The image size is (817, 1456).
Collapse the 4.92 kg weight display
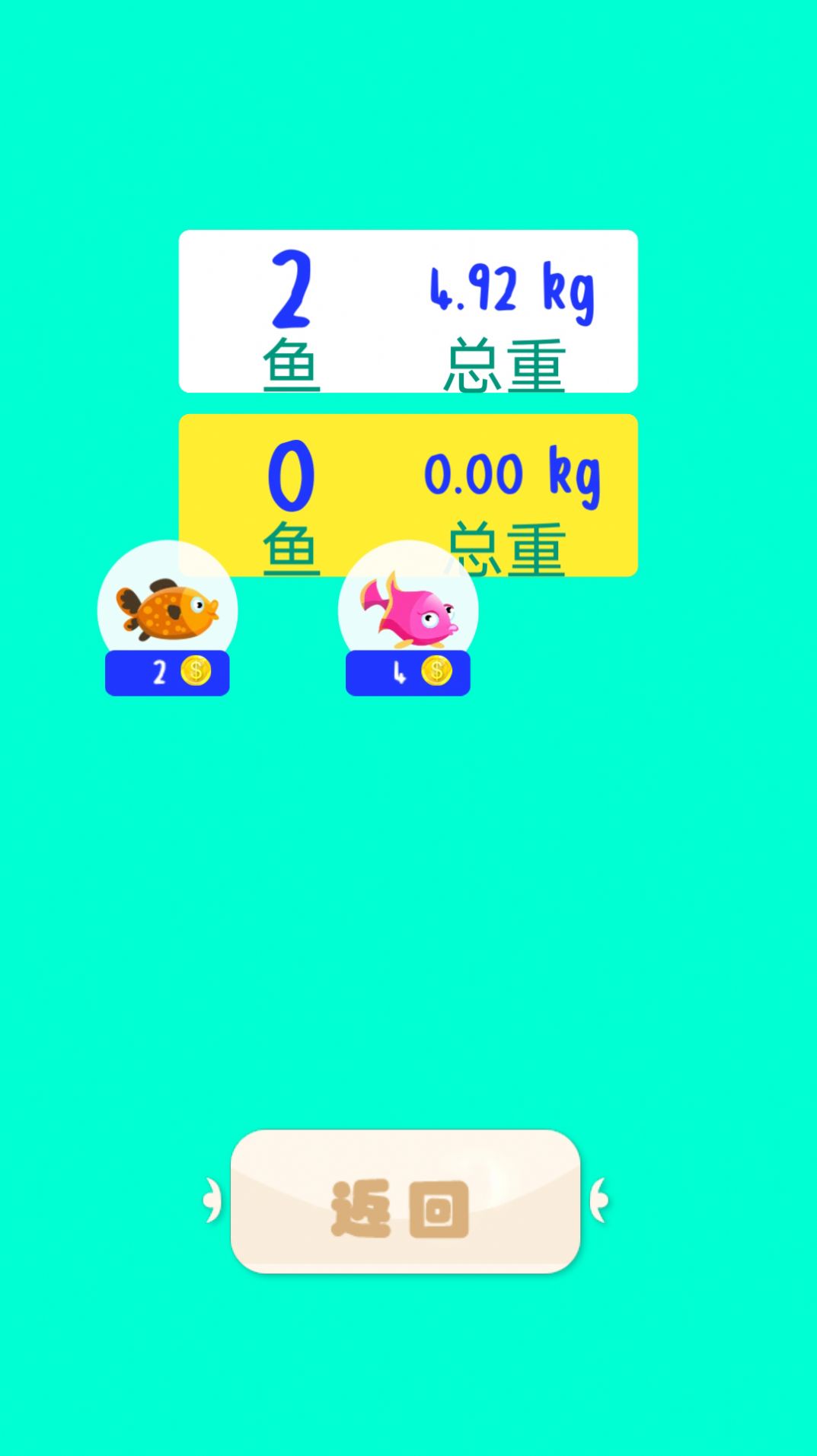[512, 292]
